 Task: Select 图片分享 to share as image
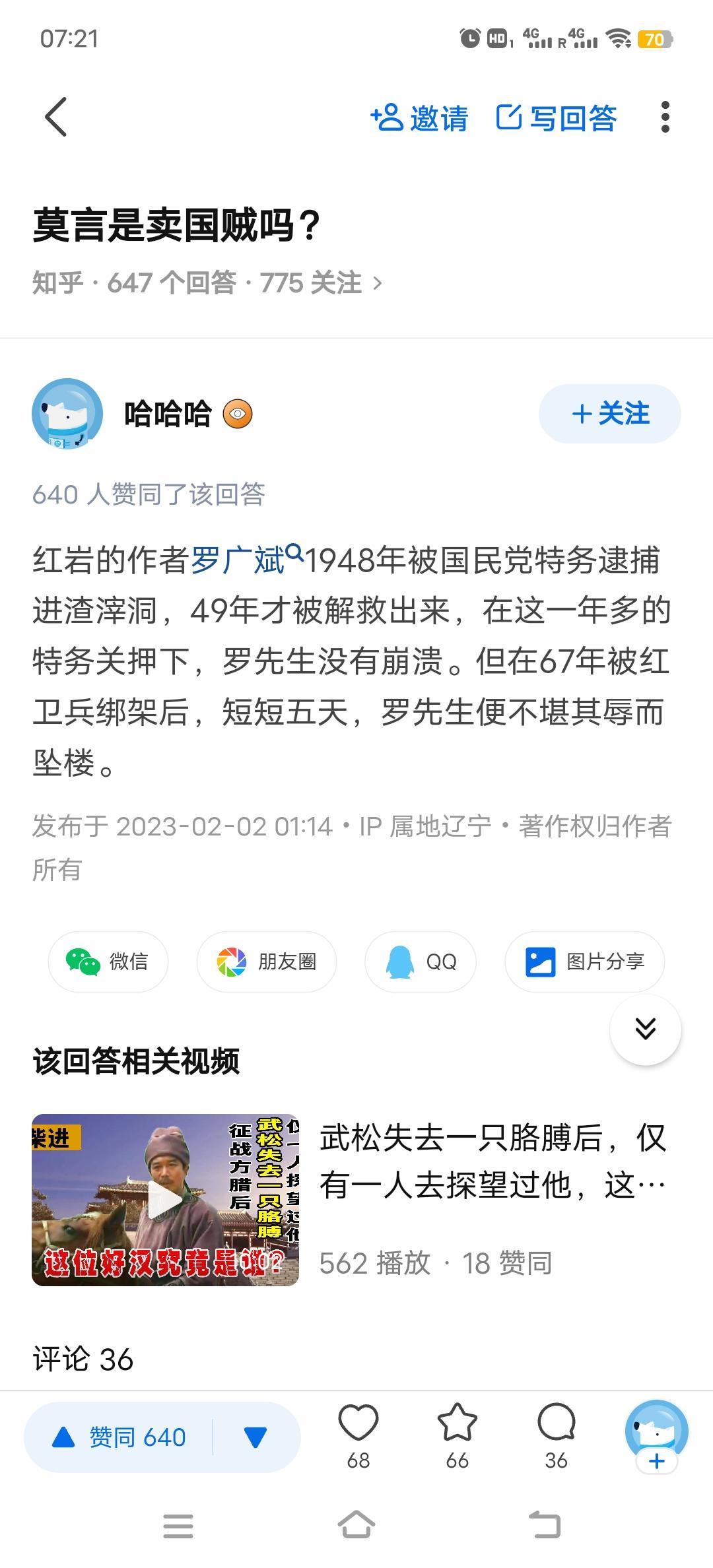585,962
